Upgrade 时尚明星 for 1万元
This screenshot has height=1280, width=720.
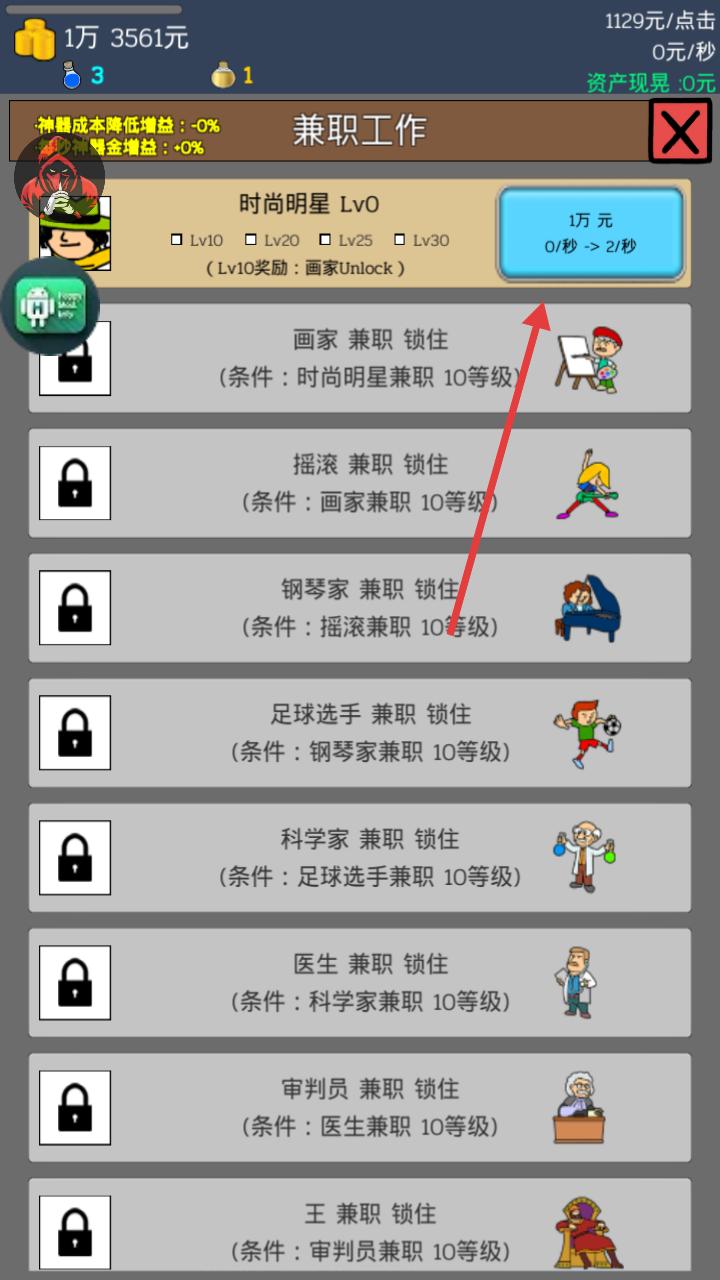[591, 233]
